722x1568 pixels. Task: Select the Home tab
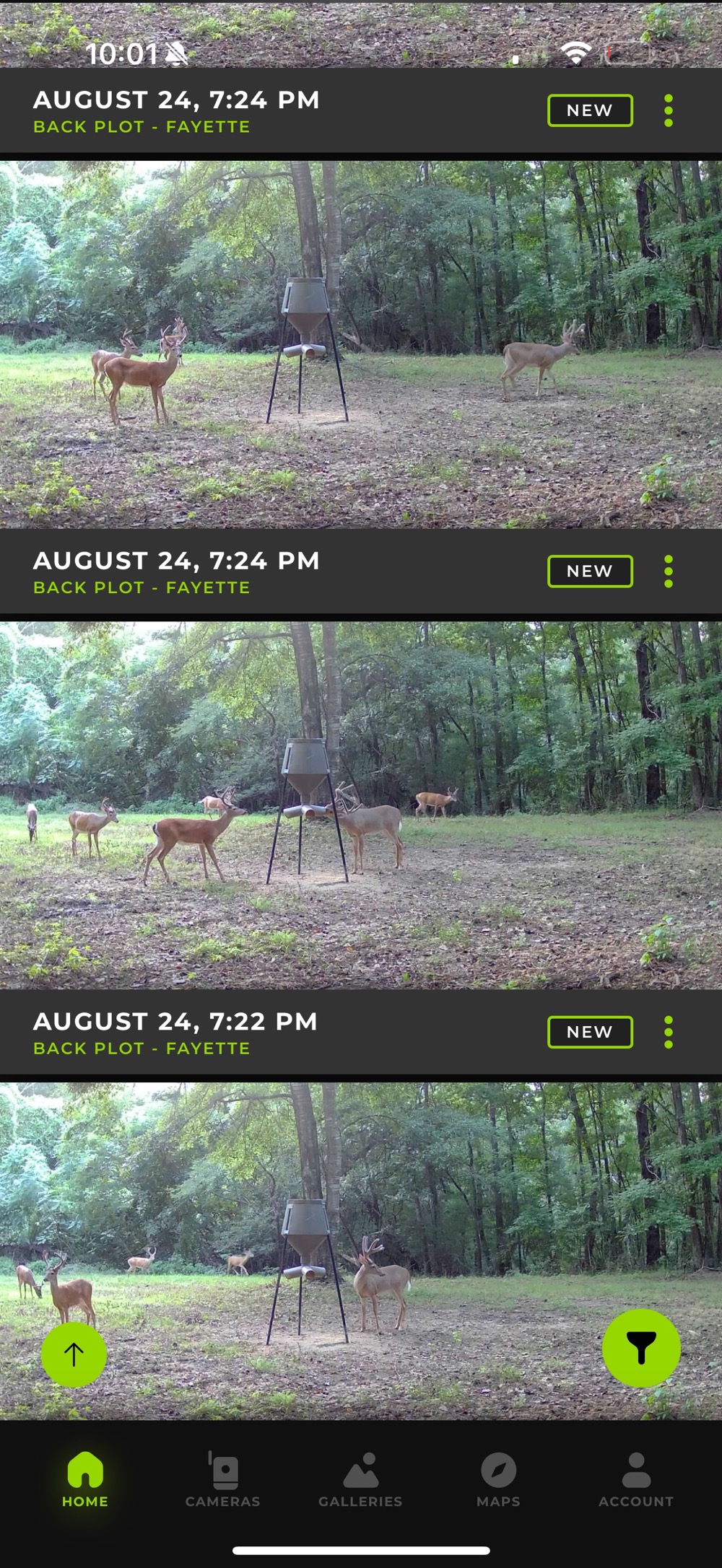click(x=85, y=1481)
